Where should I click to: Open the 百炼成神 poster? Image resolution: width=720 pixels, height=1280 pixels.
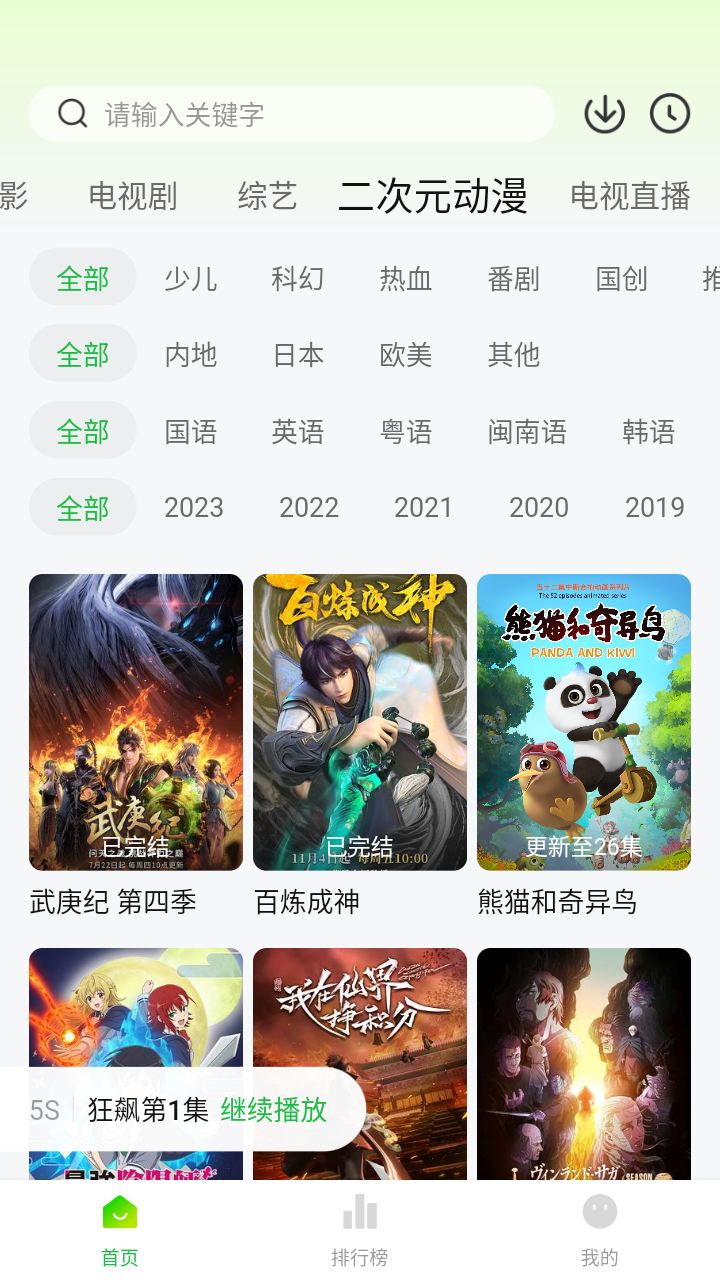click(359, 721)
